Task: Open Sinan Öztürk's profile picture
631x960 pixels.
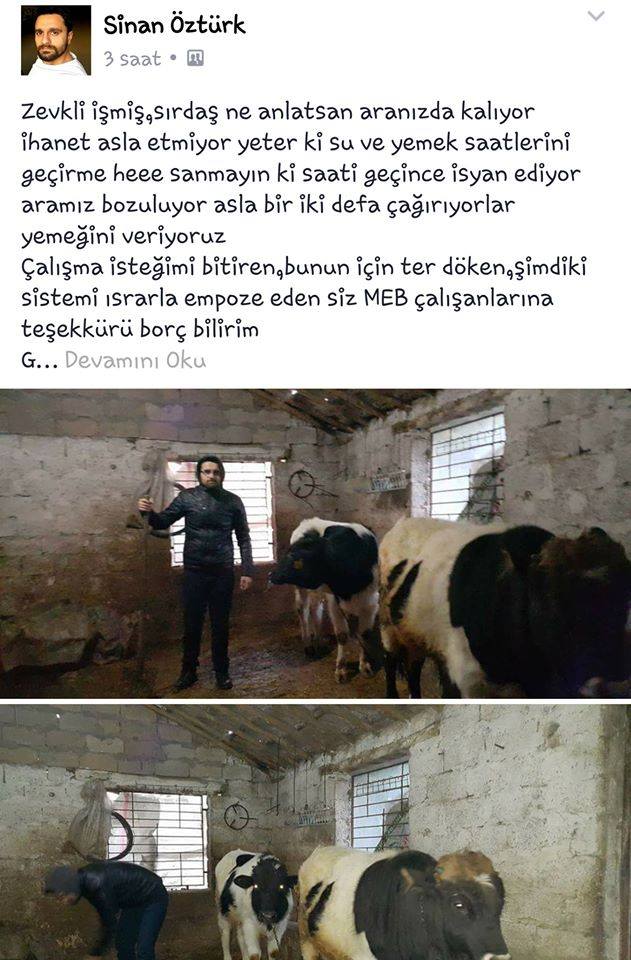Action: pyautogui.click(x=56, y=41)
